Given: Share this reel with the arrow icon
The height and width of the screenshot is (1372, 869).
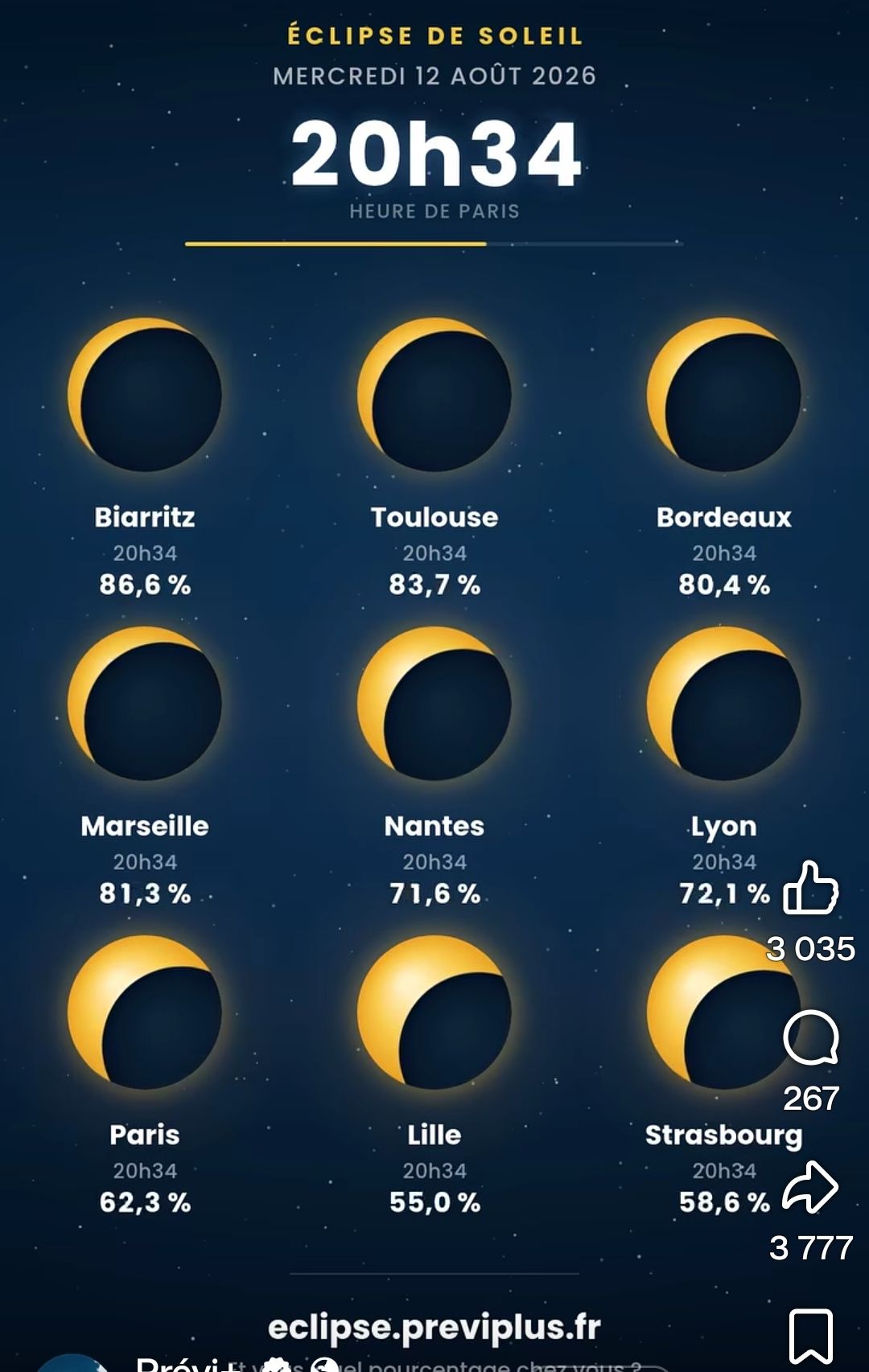Looking at the screenshot, I should click(810, 1187).
